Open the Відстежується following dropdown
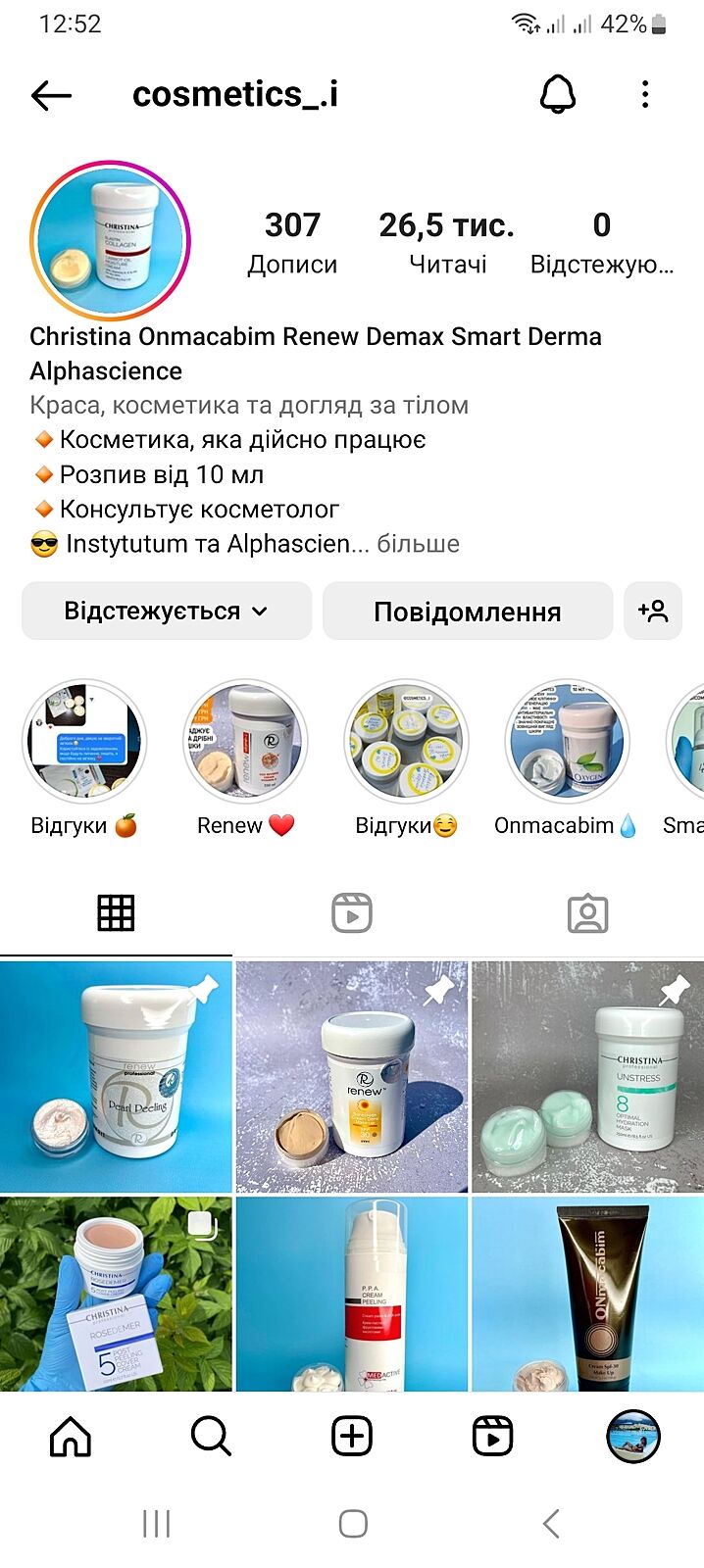This screenshot has height=1568, width=704. click(x=166, y=612)
